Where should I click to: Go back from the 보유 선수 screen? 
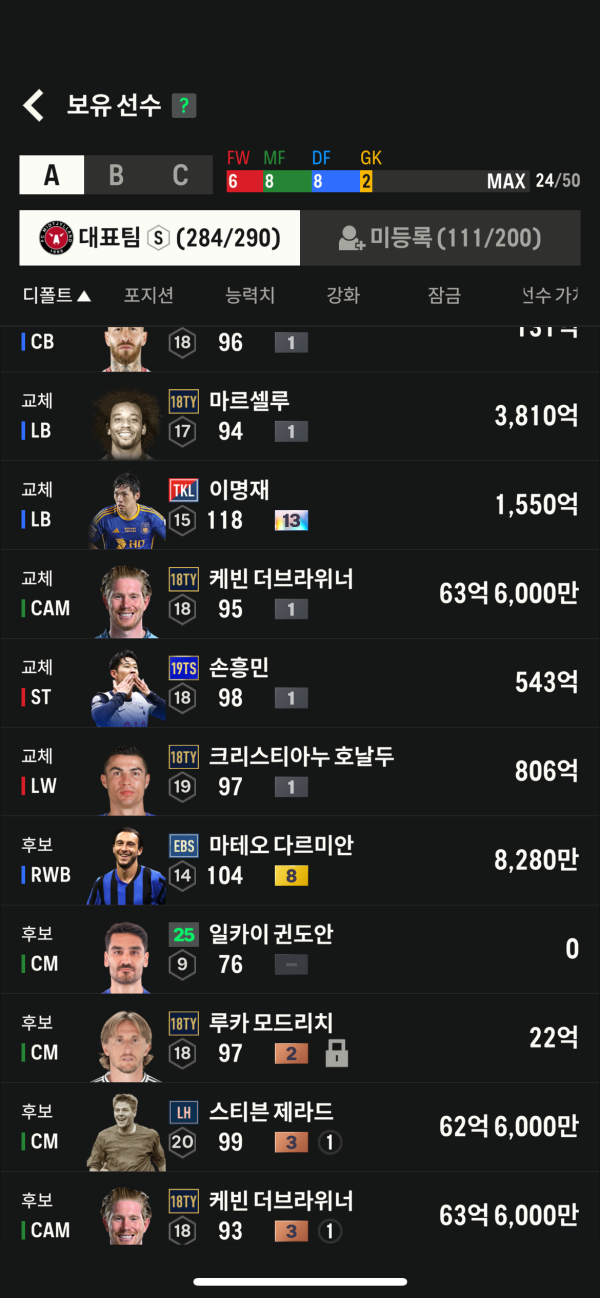(x=34, y=105)
